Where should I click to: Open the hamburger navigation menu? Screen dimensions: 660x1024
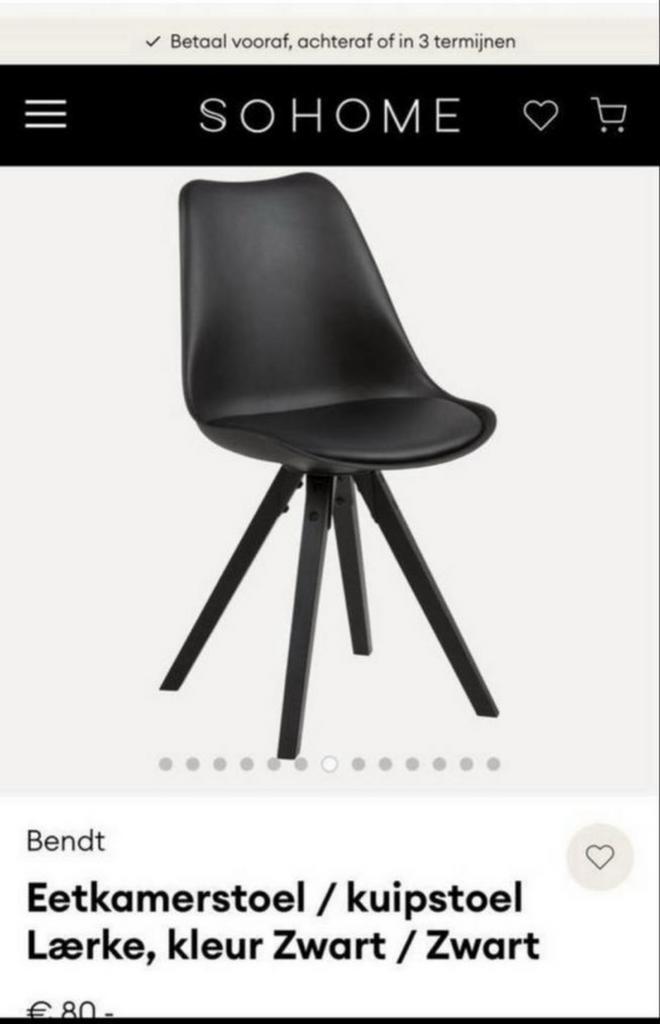pyautogui.click(x=45, y=116)
